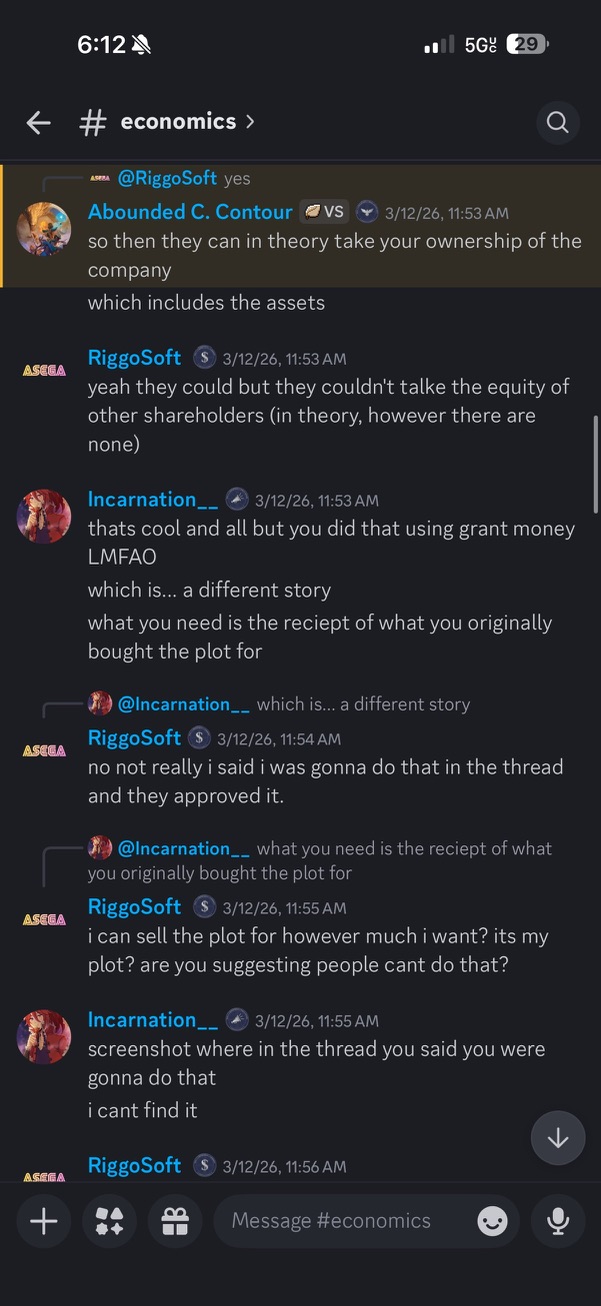Open RiggoSoft's name on "yeah they could" message

[134, 358]
